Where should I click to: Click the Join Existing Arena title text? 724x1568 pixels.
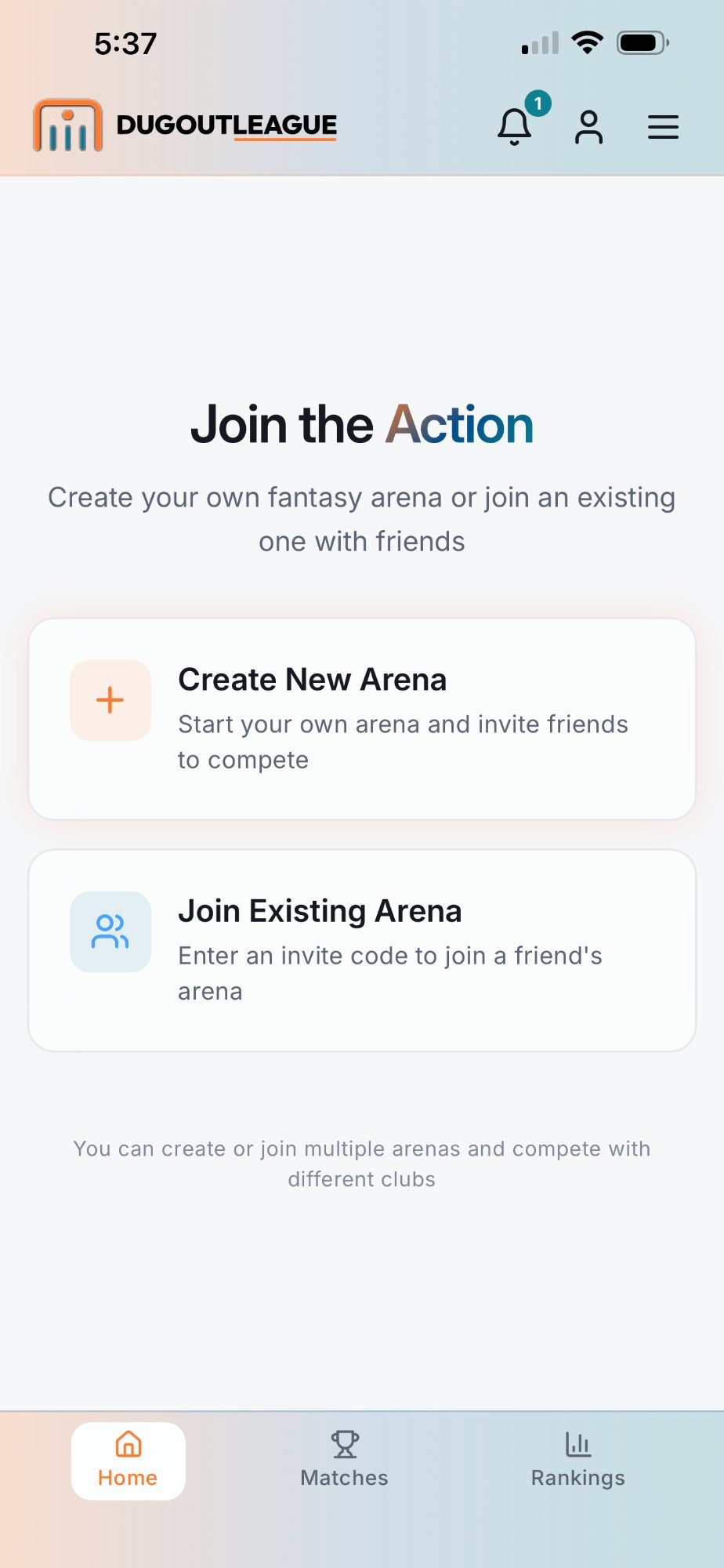pyautogui.click(x=320, y=910)
